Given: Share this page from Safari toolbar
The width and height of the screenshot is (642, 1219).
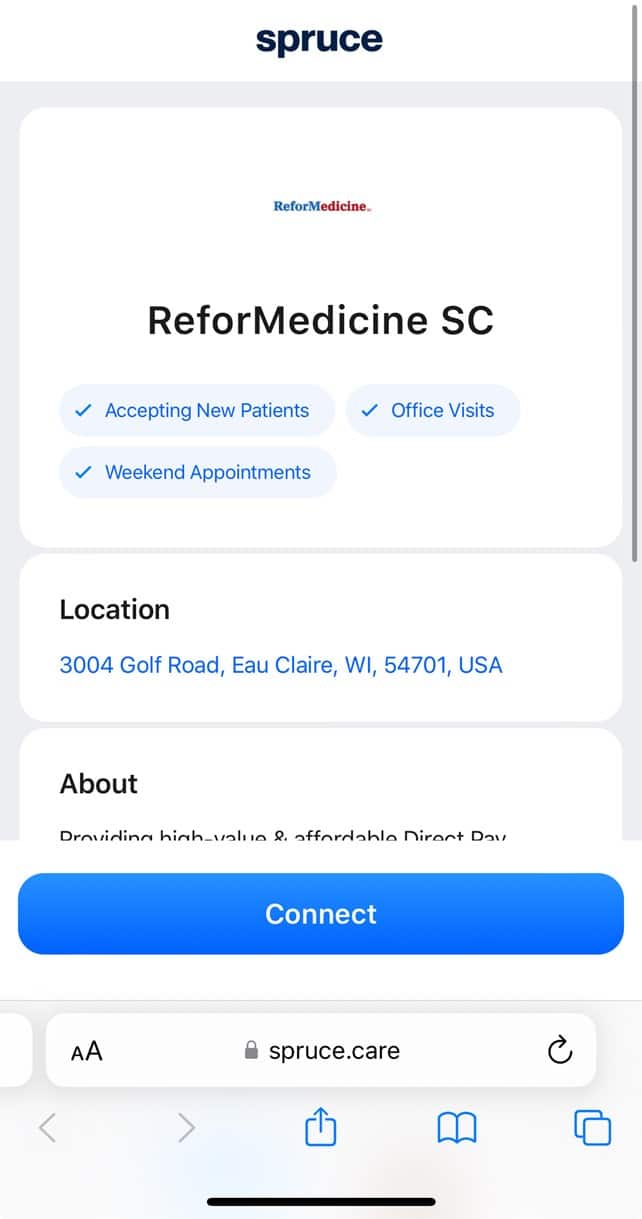Looking at the screenshot, I should pyautogui.click(x=321, y=1128).
